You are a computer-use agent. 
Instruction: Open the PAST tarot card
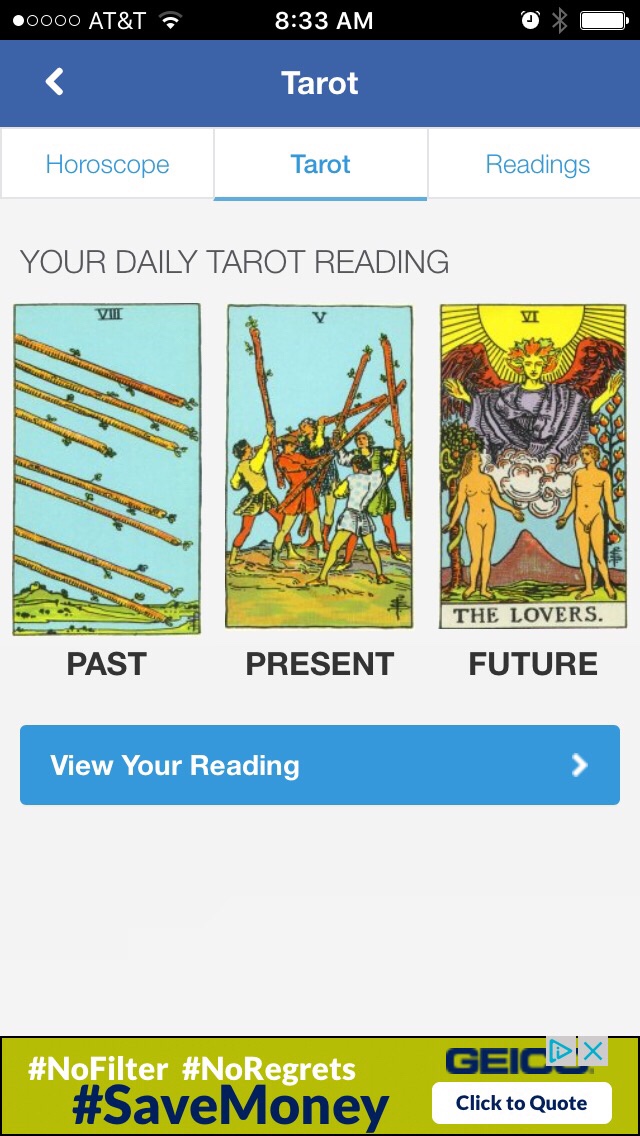[x=107, y=469]
